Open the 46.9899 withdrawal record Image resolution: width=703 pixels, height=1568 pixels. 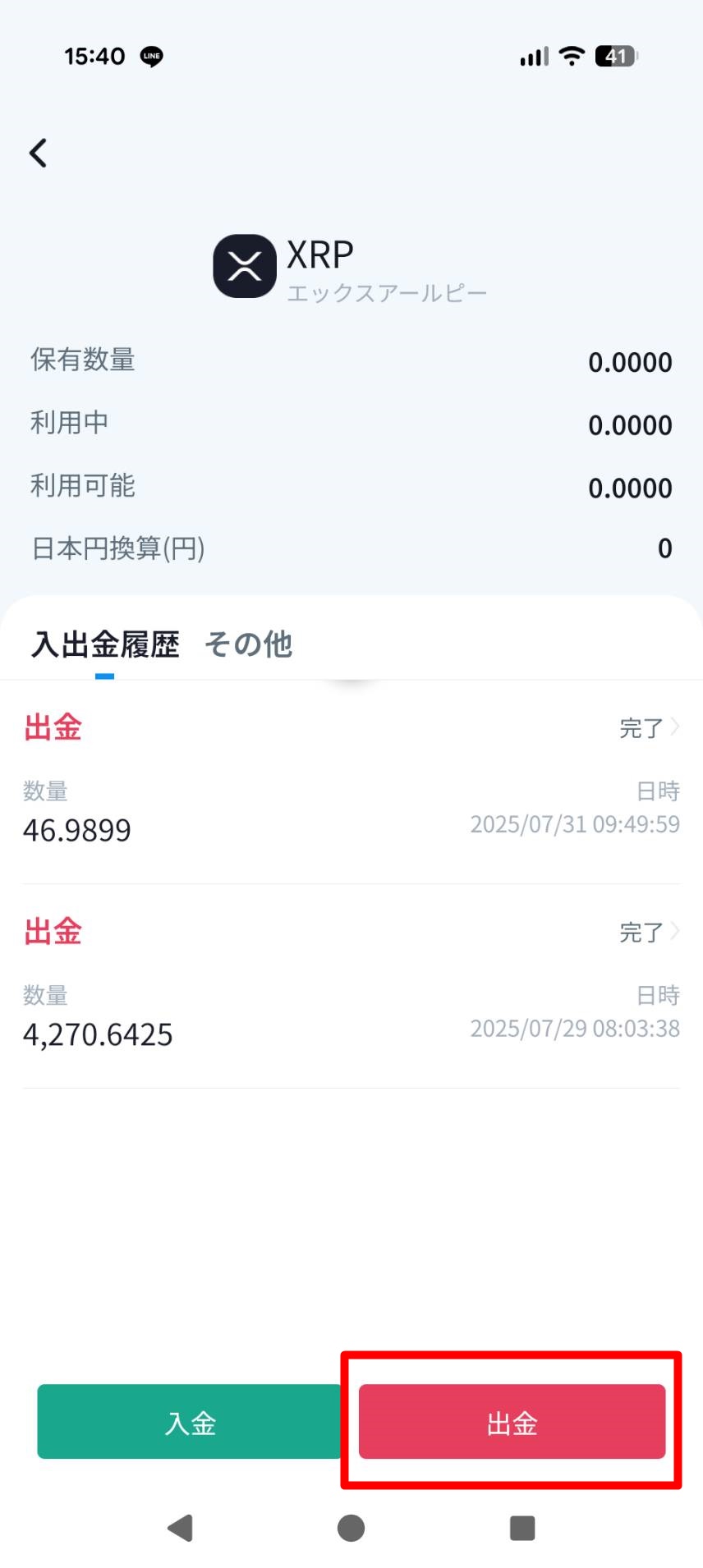[x=351, y=780]
